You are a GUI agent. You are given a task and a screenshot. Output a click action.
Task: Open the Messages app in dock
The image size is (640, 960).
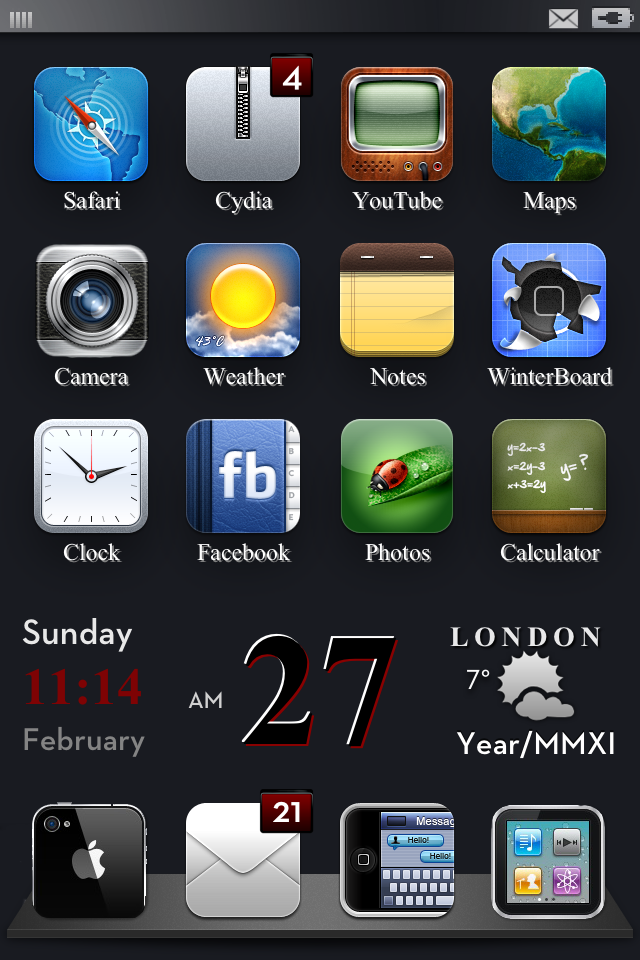click(397, 861)
